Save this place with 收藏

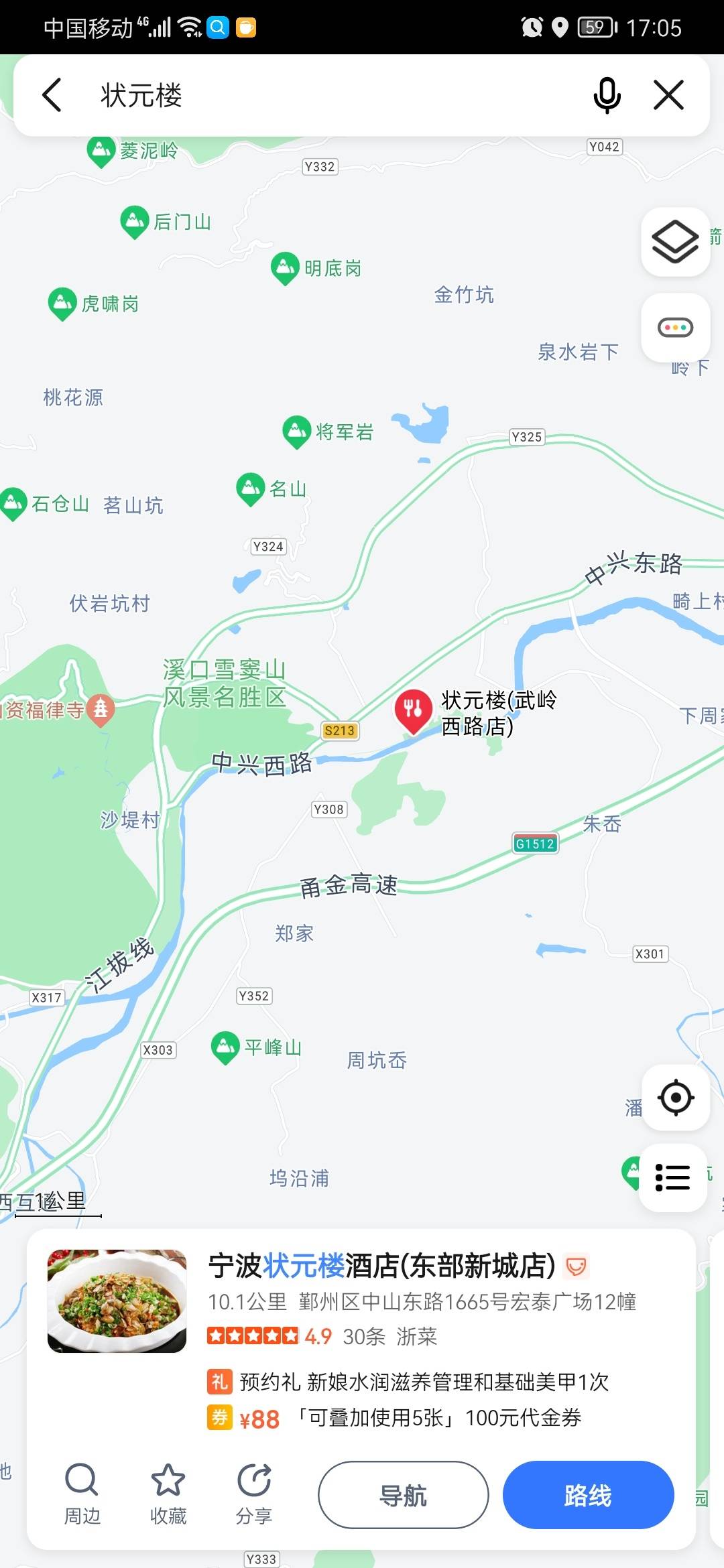(168, 1496)
